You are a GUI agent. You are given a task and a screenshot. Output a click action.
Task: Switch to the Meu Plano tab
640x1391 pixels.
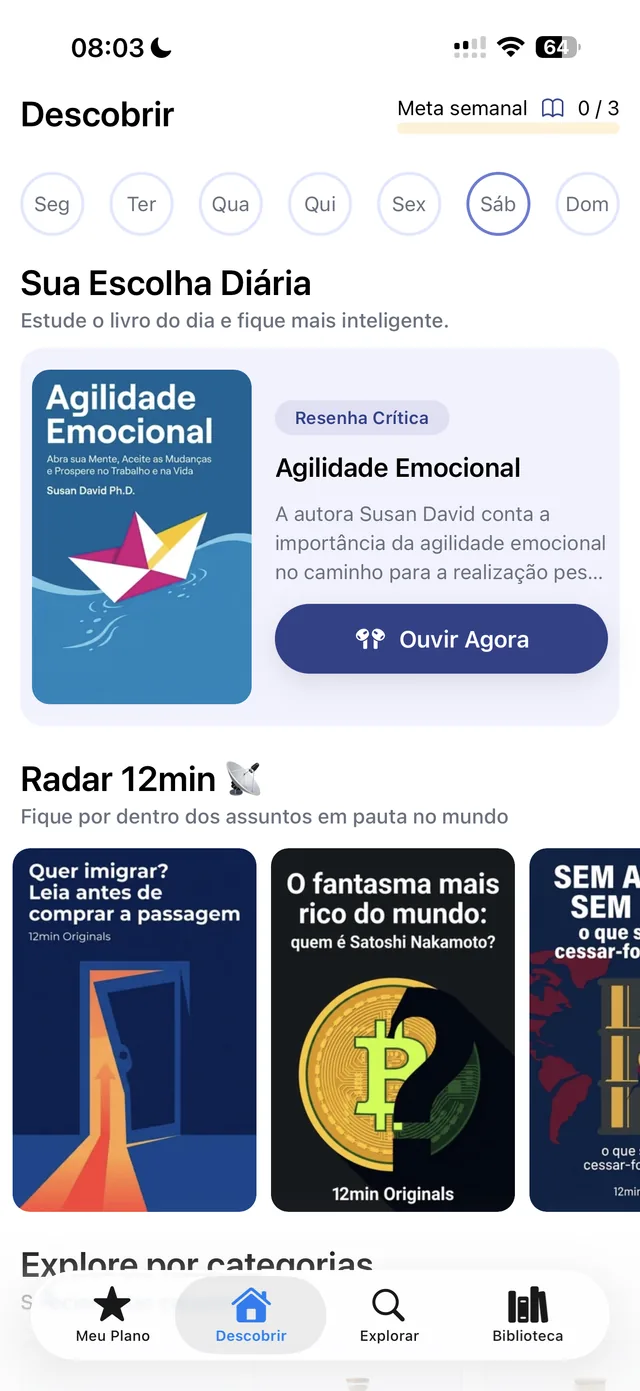(x=112, y=1314)
